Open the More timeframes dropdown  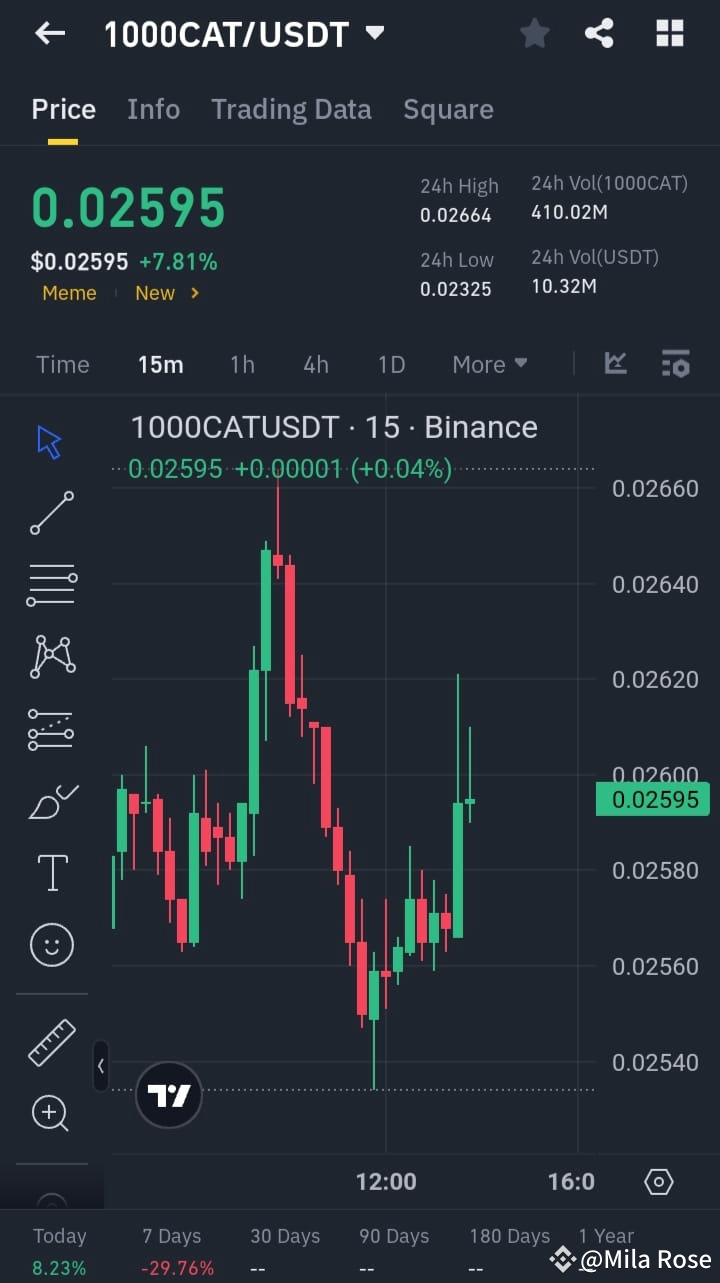click(x=489, y=364)
